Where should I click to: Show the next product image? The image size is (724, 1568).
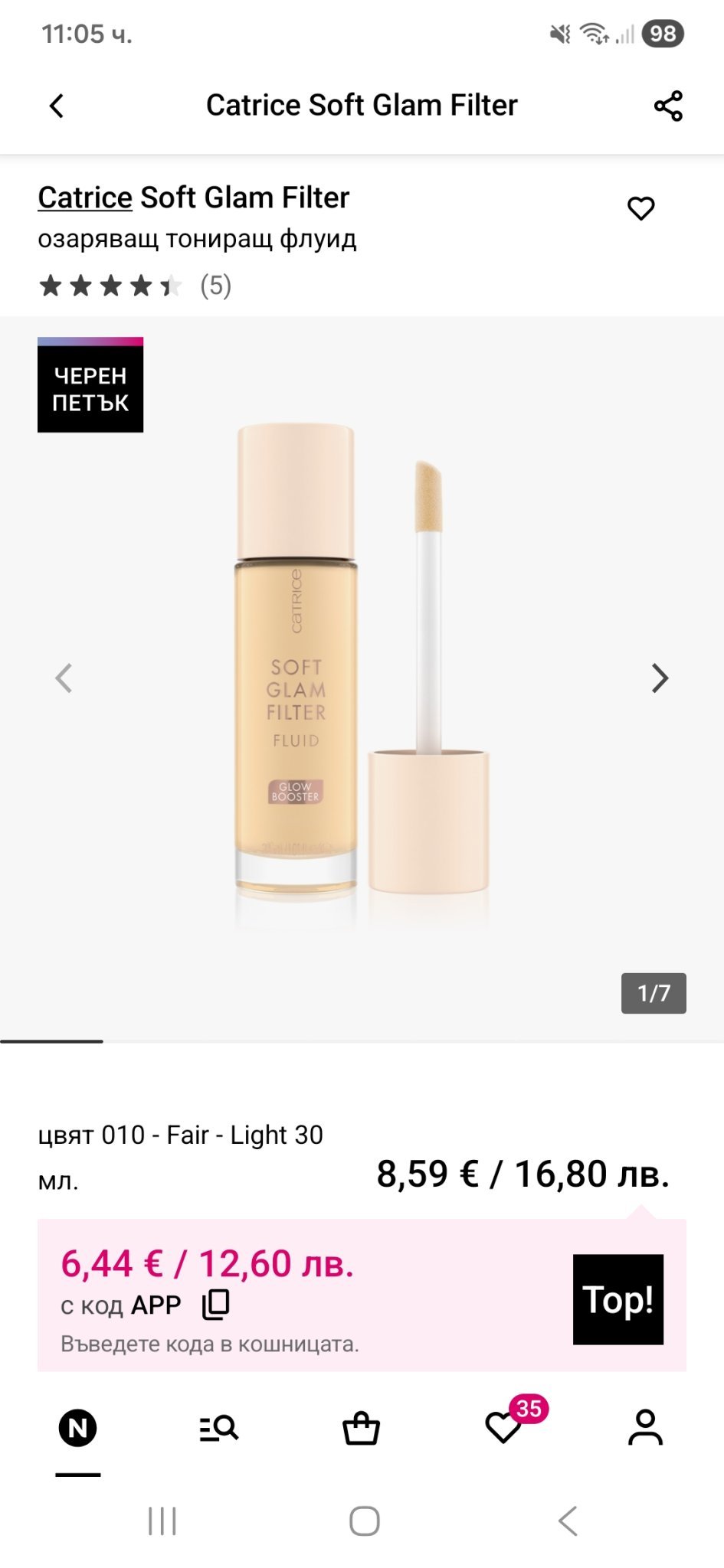pyautogui.click(x=660, y=678)
